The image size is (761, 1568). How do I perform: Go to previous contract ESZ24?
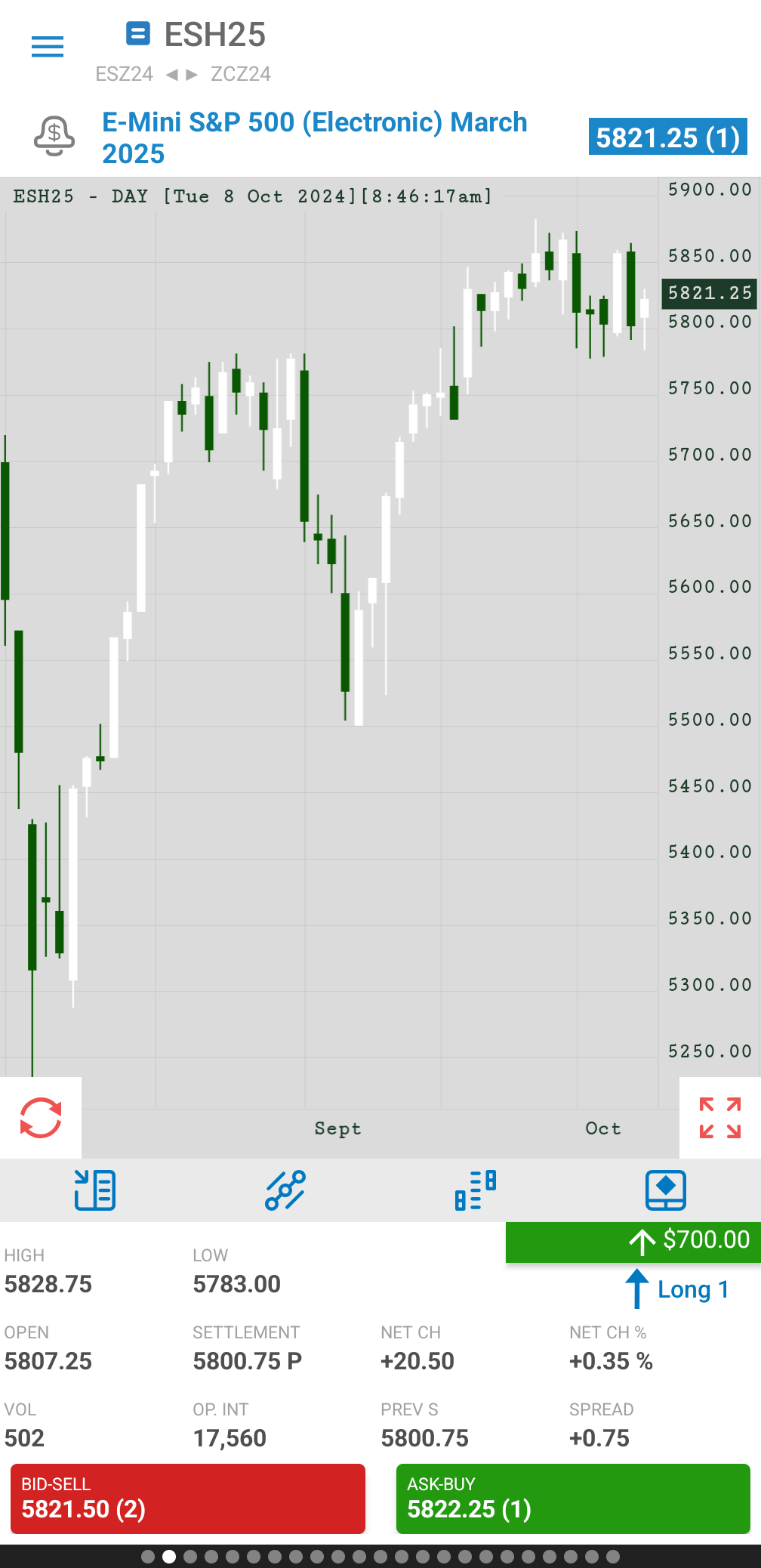tap(124, 74)
